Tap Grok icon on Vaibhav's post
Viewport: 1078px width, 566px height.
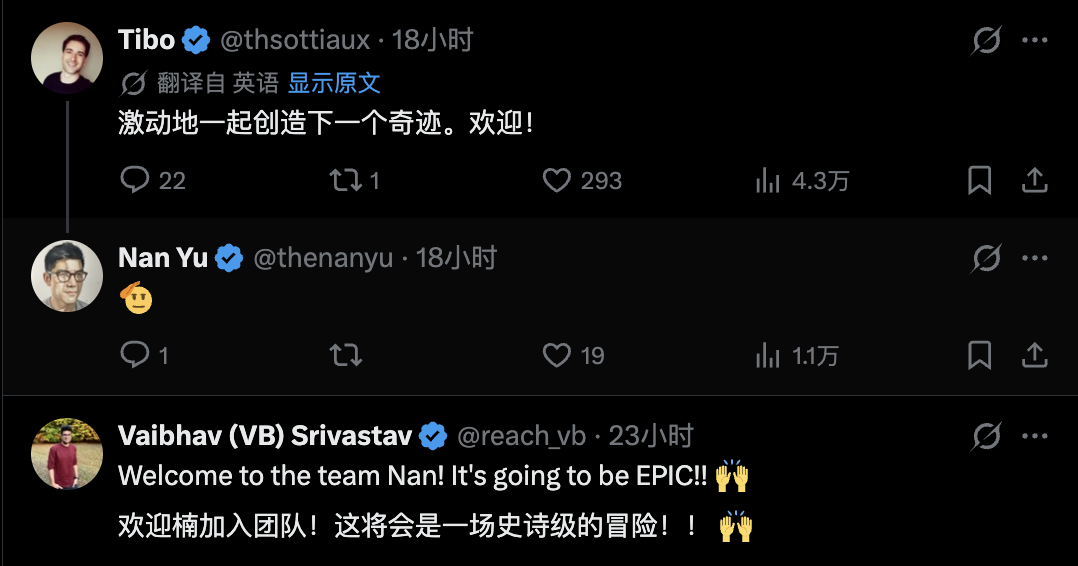coord(986,436)
